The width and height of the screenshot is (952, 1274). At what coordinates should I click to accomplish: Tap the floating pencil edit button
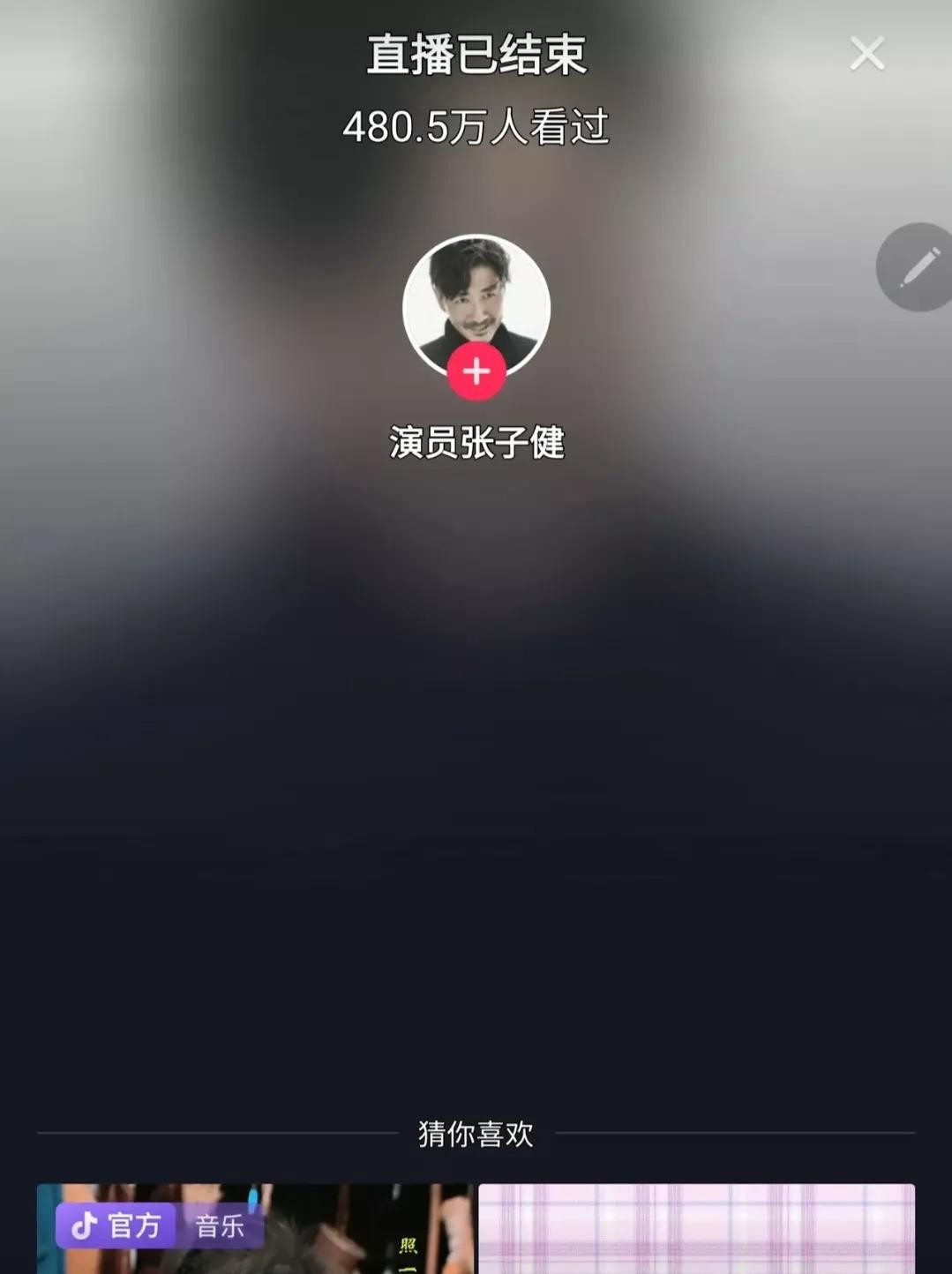tap(918, 266)
